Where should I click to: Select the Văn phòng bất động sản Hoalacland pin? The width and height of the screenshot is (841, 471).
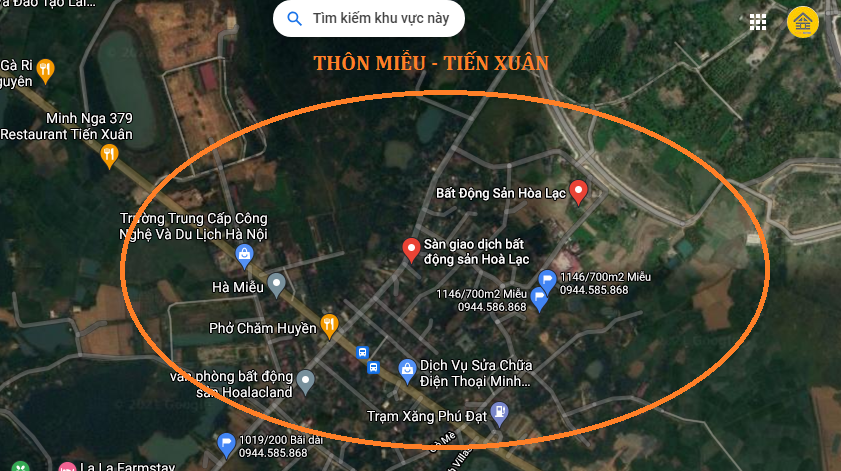306,379
